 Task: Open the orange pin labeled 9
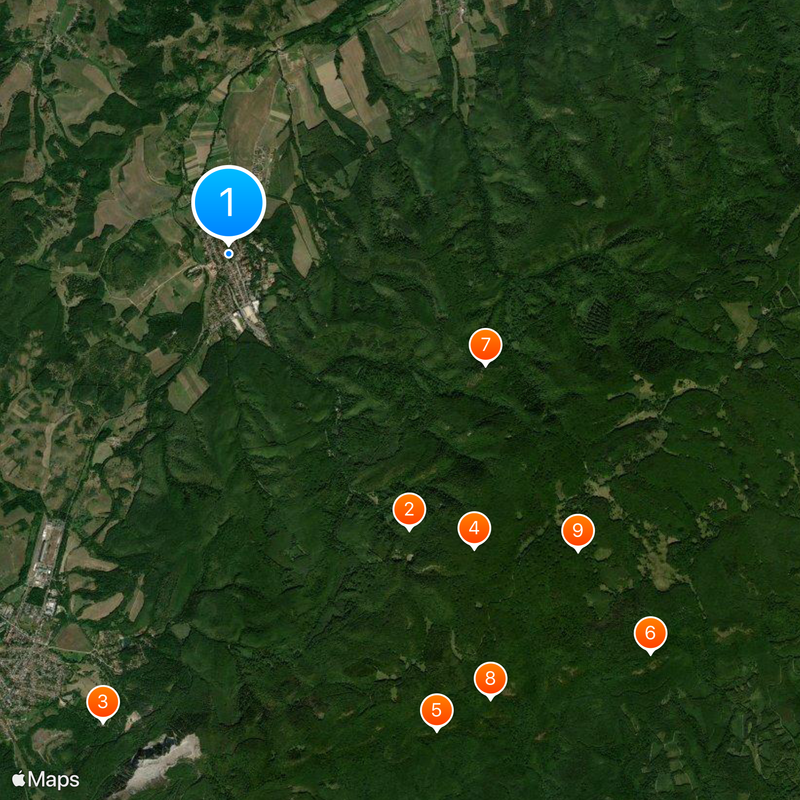577,530
